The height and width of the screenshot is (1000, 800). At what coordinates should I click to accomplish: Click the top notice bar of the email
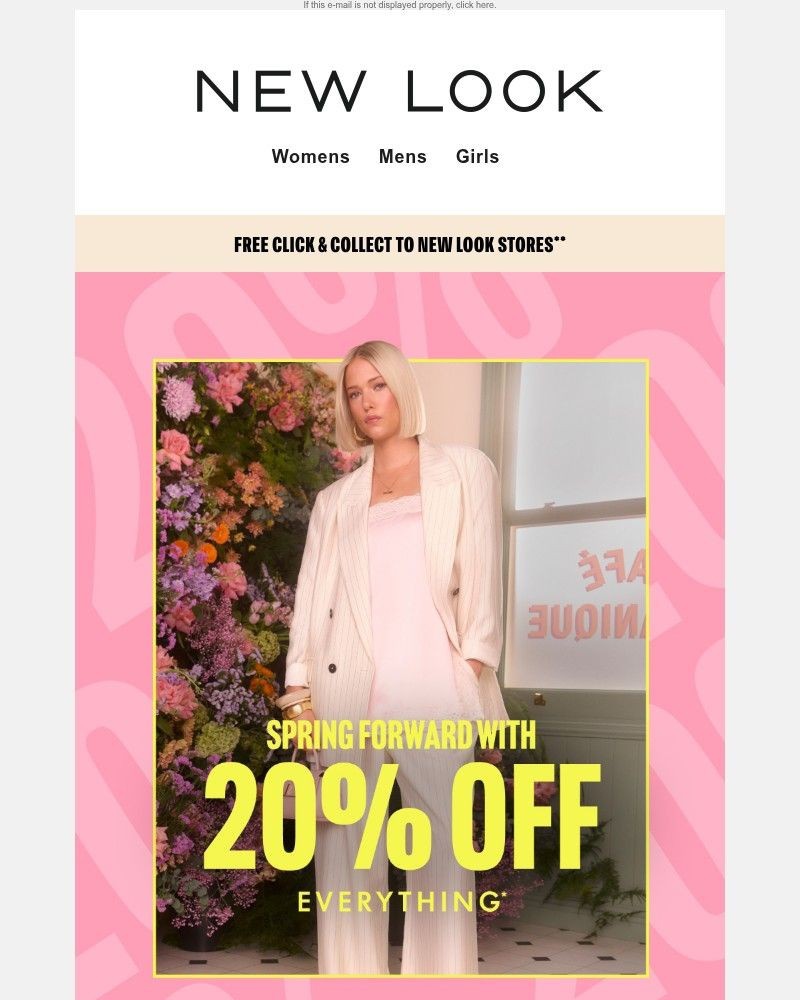pyautogui.click(x=400, y=4)
